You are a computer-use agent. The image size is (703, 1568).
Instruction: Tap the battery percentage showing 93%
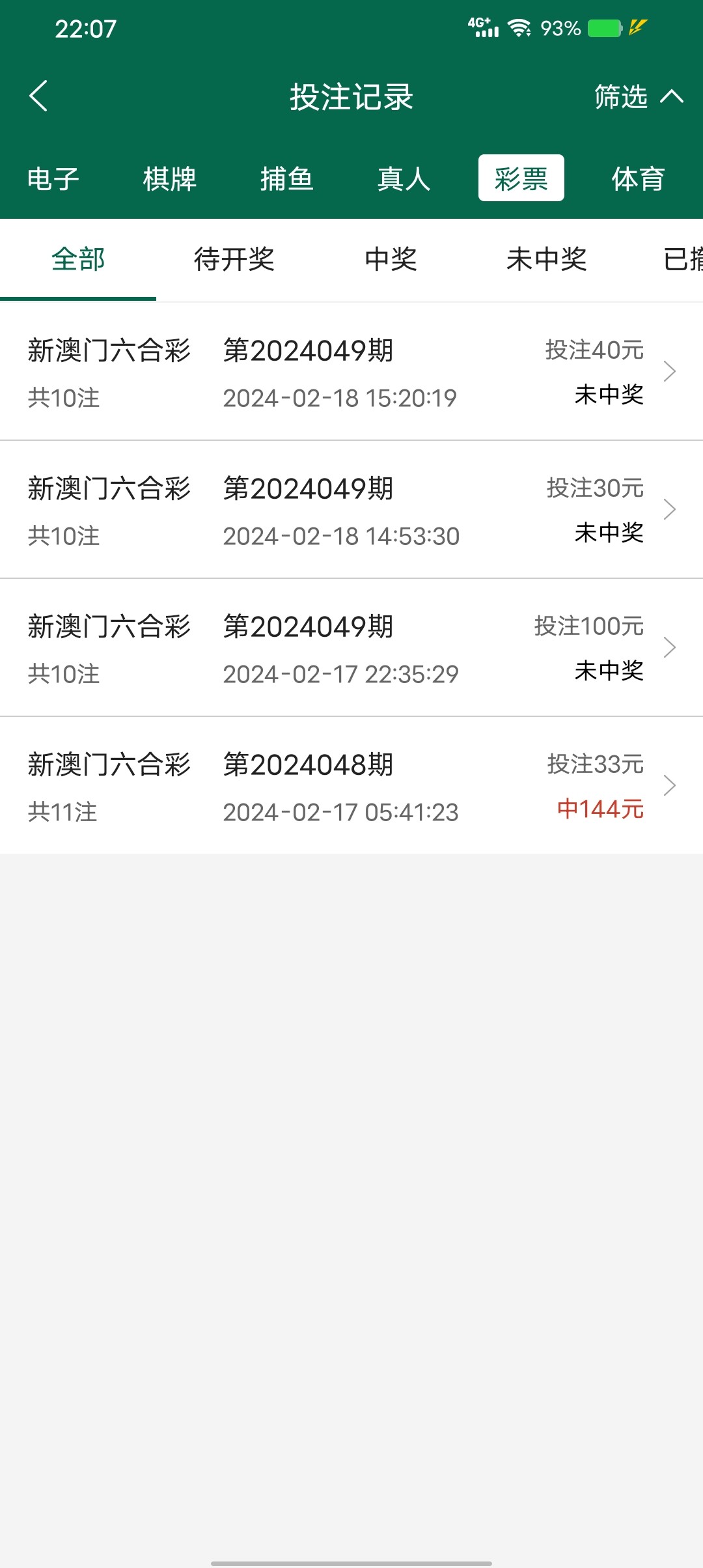point(561,27)
